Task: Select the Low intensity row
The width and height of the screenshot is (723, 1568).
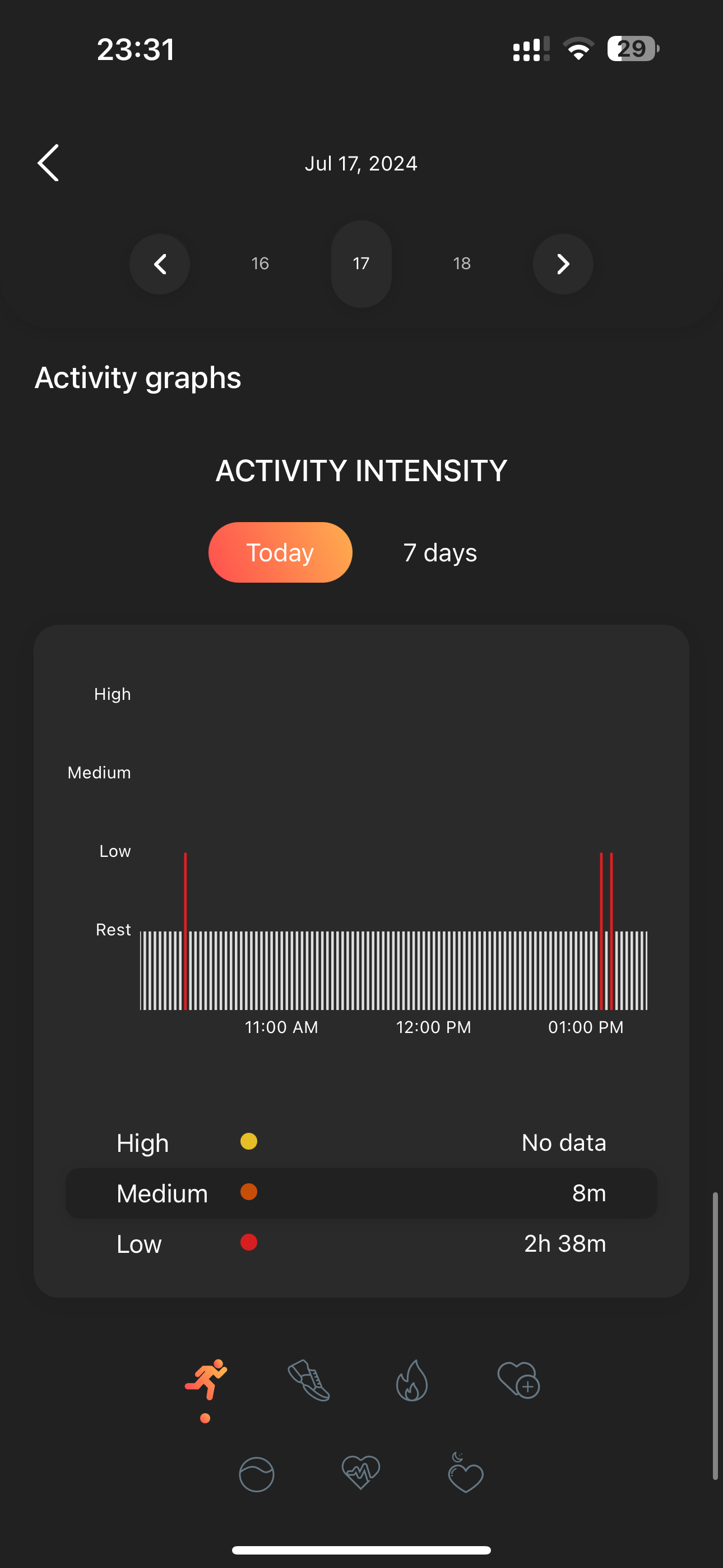Action: (361, 1243)
